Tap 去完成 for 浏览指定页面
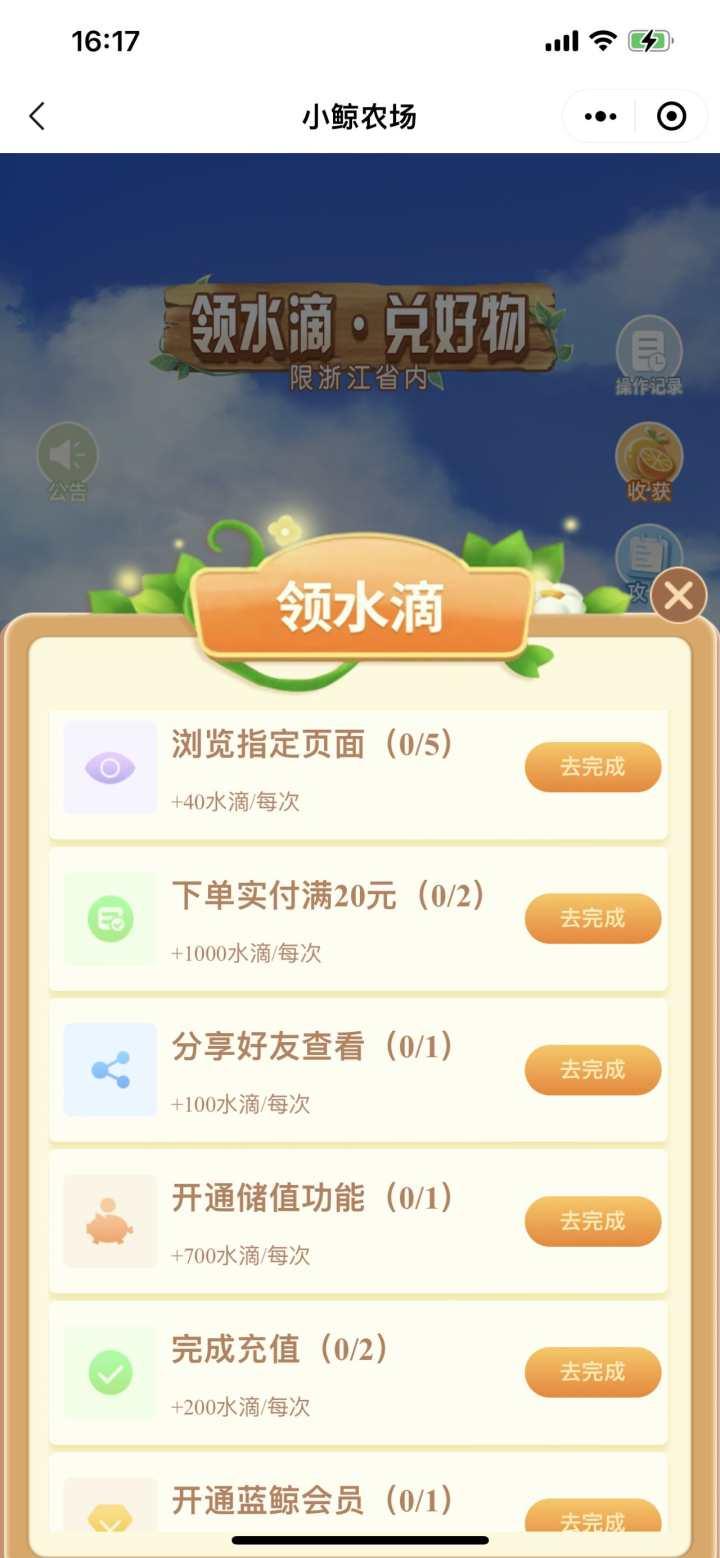Image resolution: width=720 pixels, height=1558 pixels. [593, 767]
